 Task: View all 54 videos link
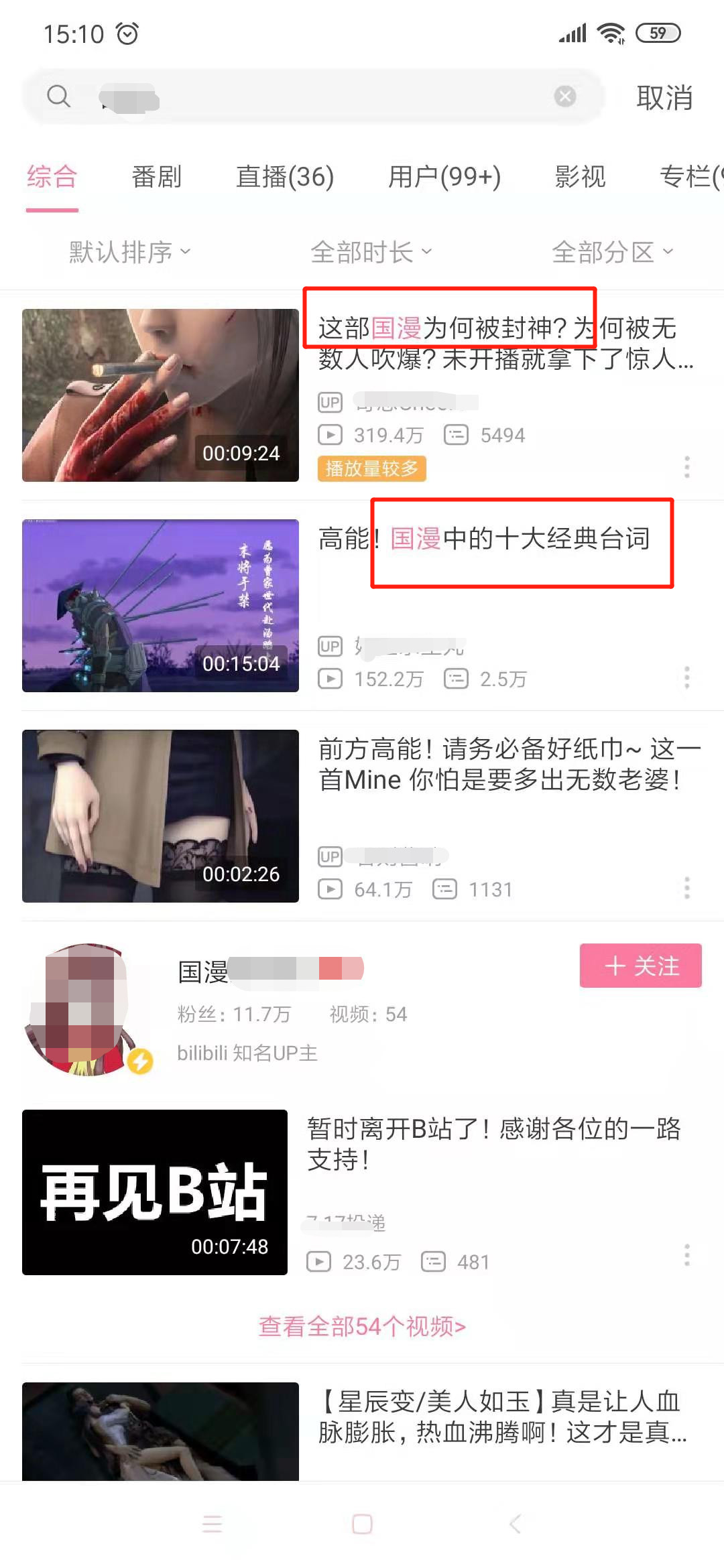point(362,1326)
